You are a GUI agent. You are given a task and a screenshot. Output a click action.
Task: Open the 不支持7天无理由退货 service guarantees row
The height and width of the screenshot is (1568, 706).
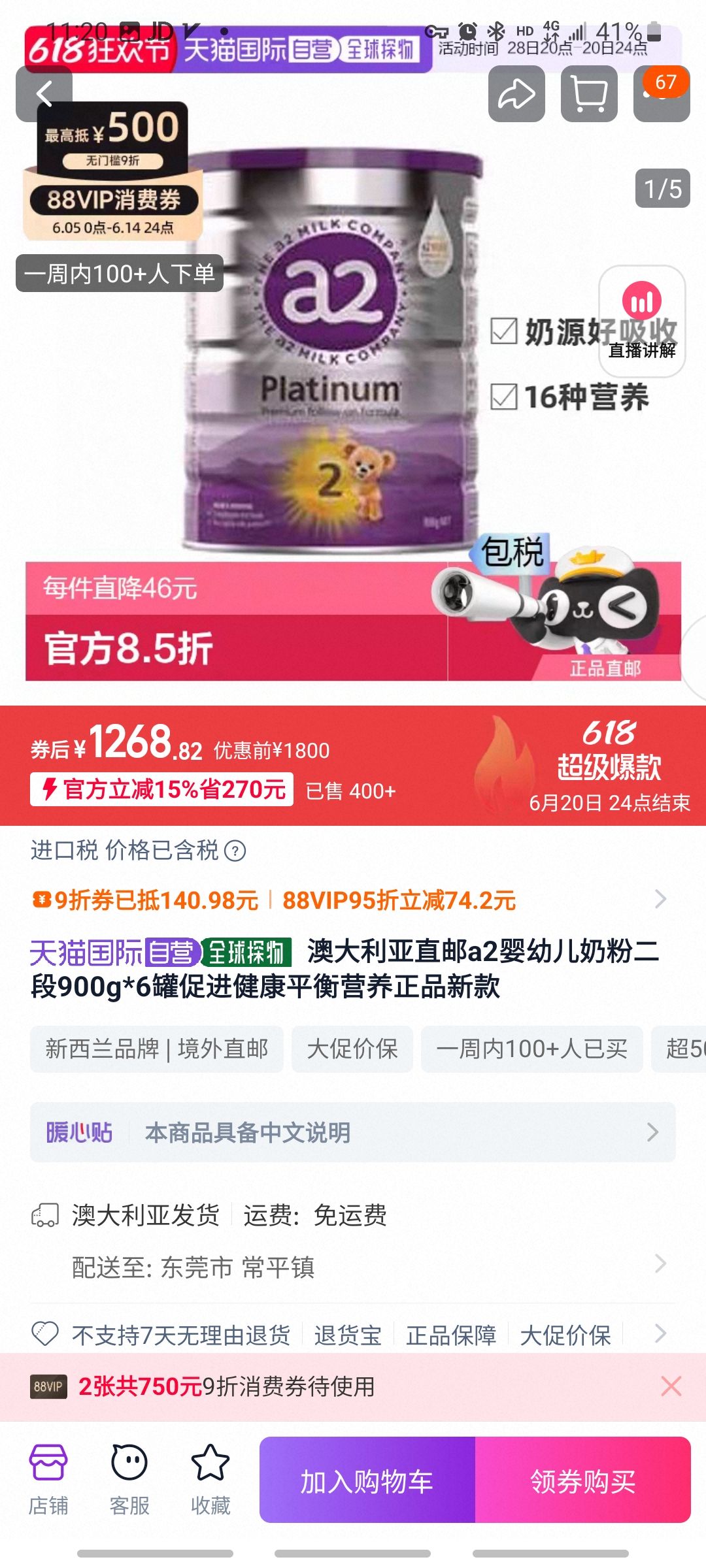353,1335
